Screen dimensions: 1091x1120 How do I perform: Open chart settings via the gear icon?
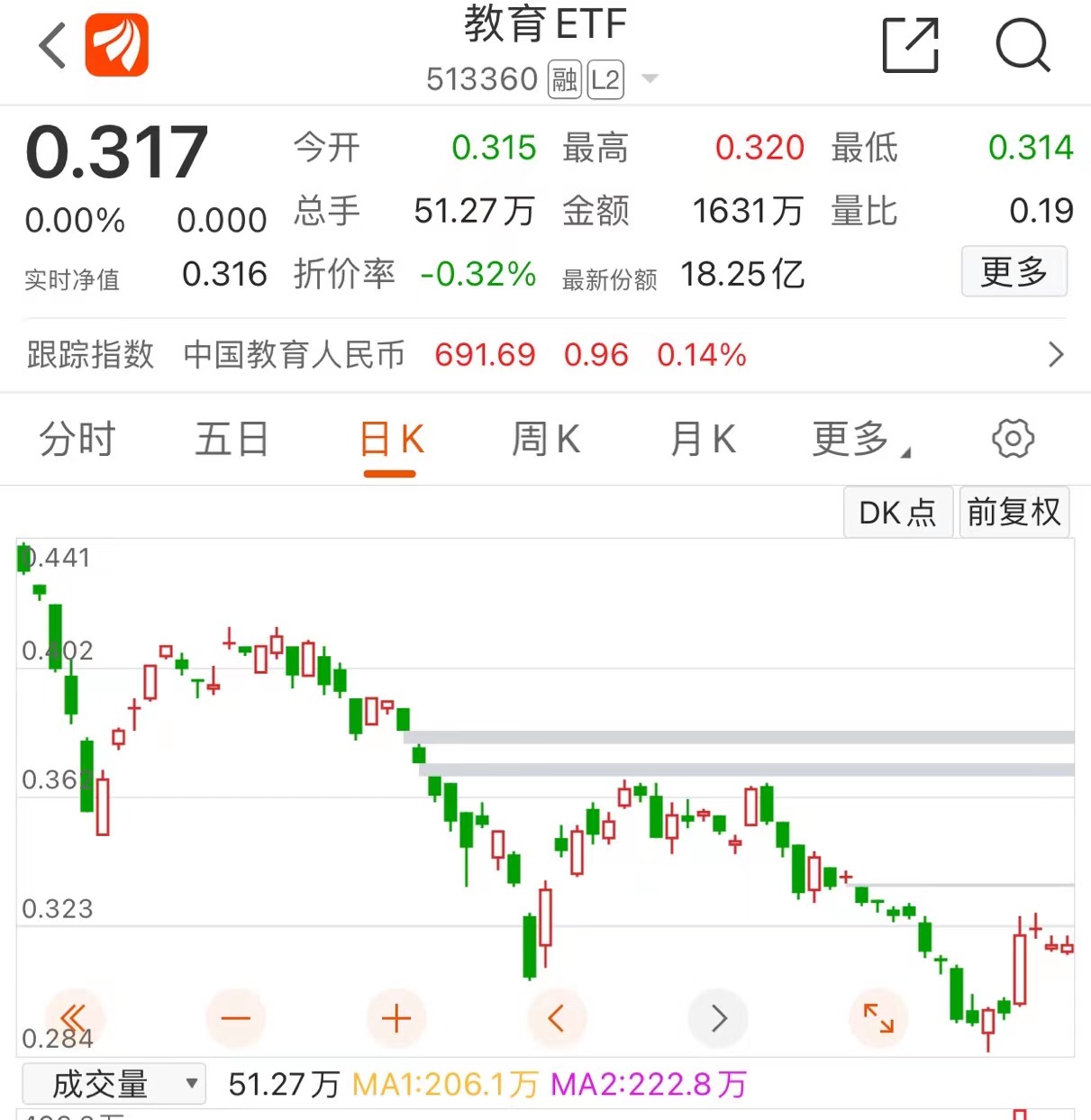pyautogui.click(x=1013, y=439)
